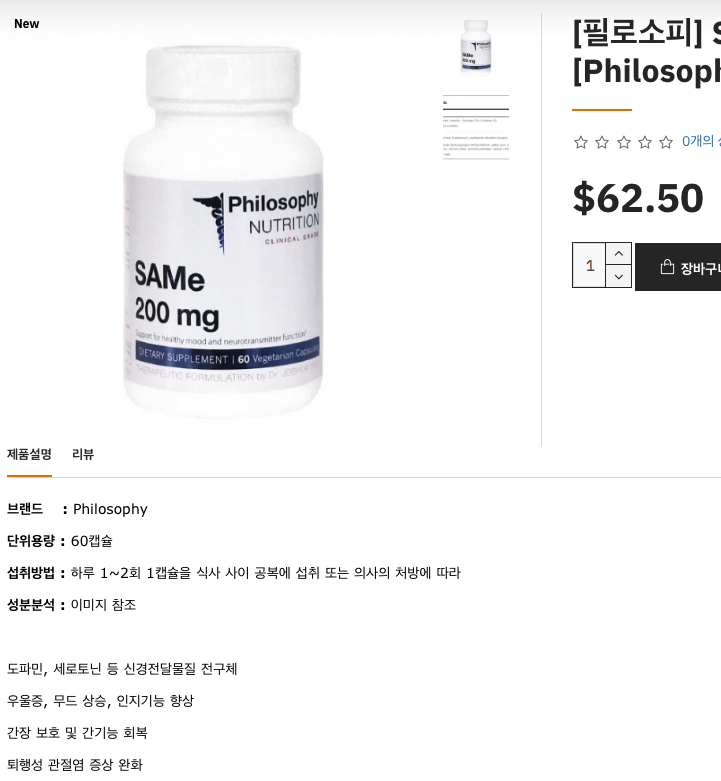Switch to the 리뷰 tab
The width and height of the screenshot is (721, 781).
click(83, 454)
